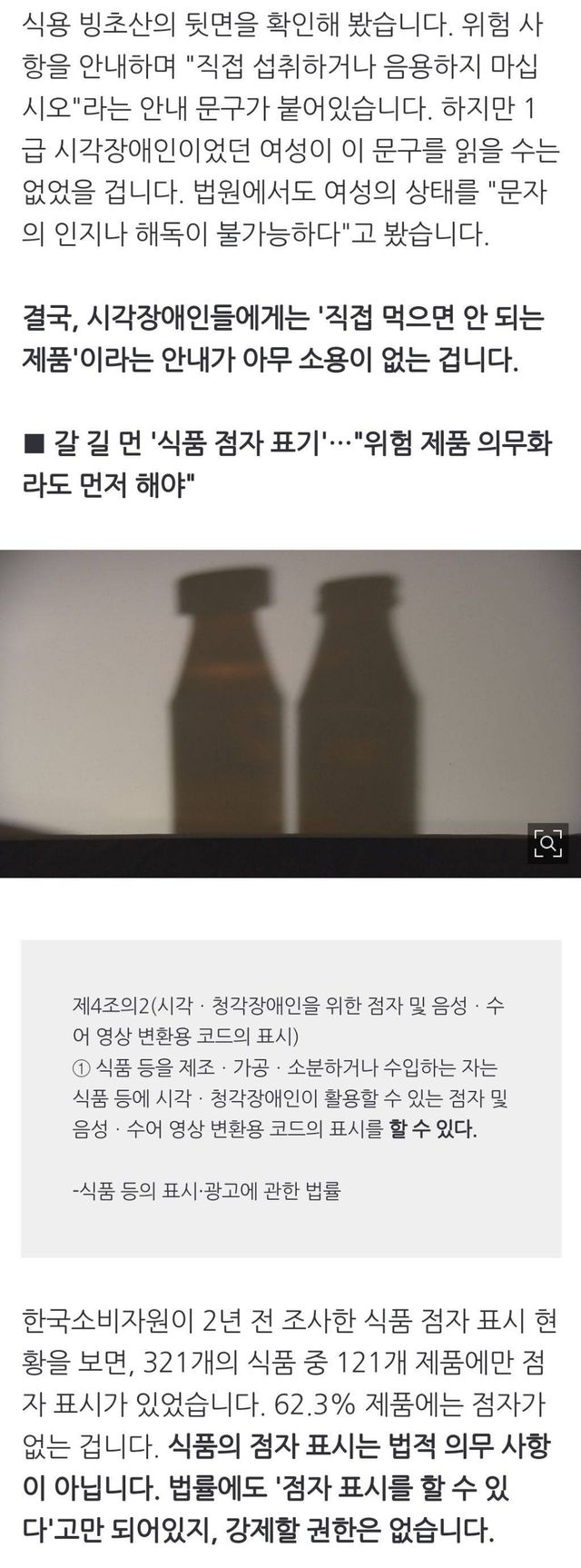This screenshot has height=1568, width=581.
Task: Enlarge the bottle shadow photo with the magnifier icon
Action: click(x=547, y=844)
